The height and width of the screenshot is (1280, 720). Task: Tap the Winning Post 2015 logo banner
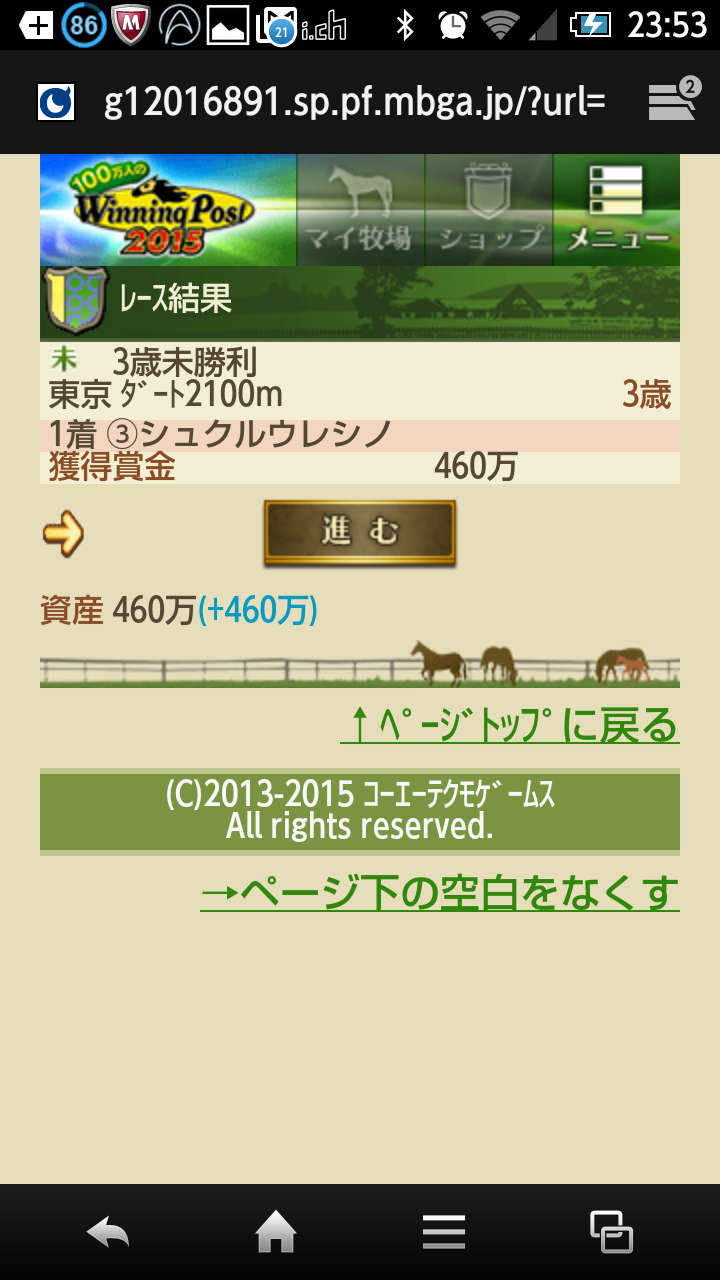[167, 210]
